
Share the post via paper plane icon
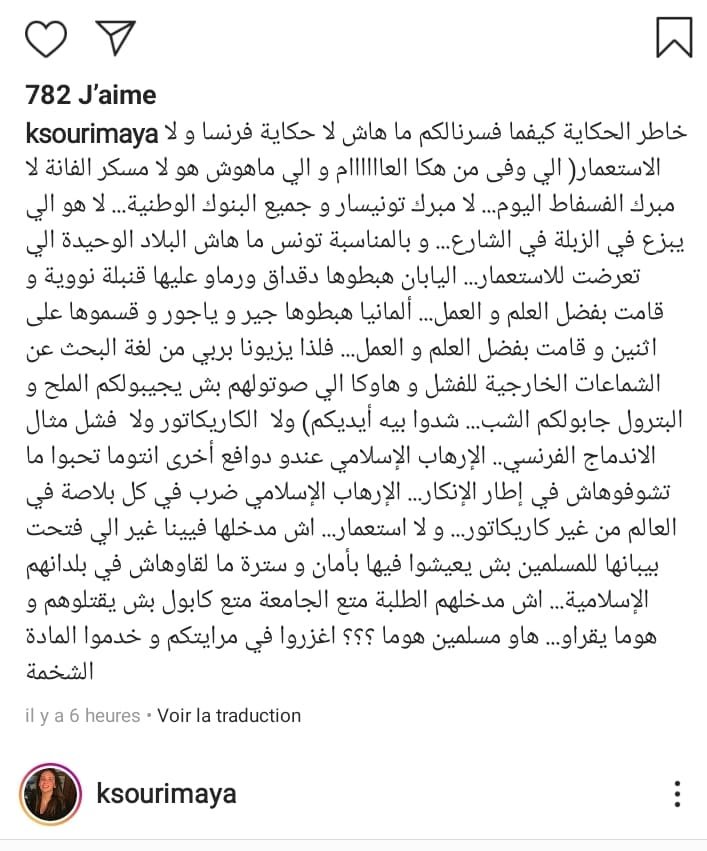coord(113,37)
